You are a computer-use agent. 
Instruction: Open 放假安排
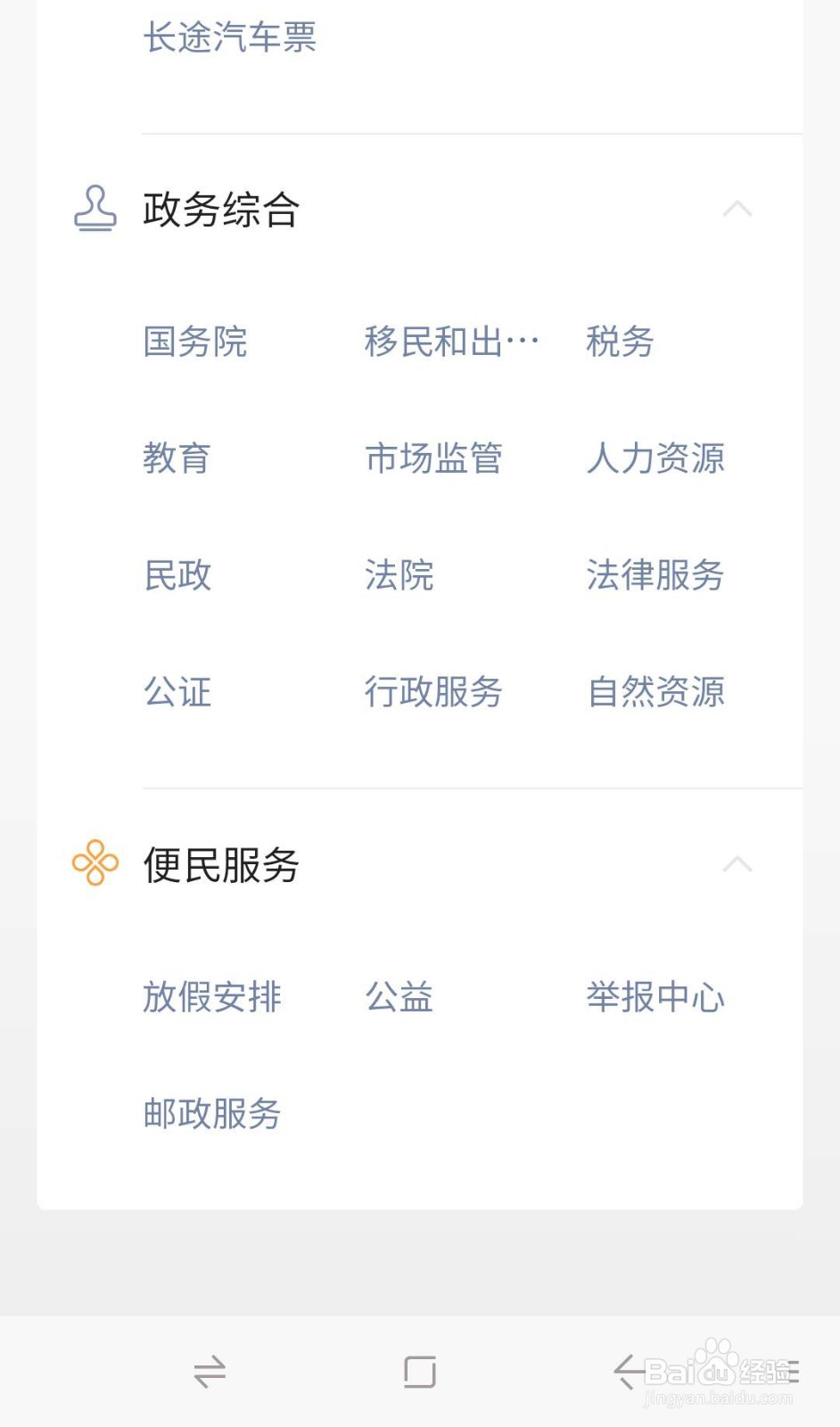(212, 997)
